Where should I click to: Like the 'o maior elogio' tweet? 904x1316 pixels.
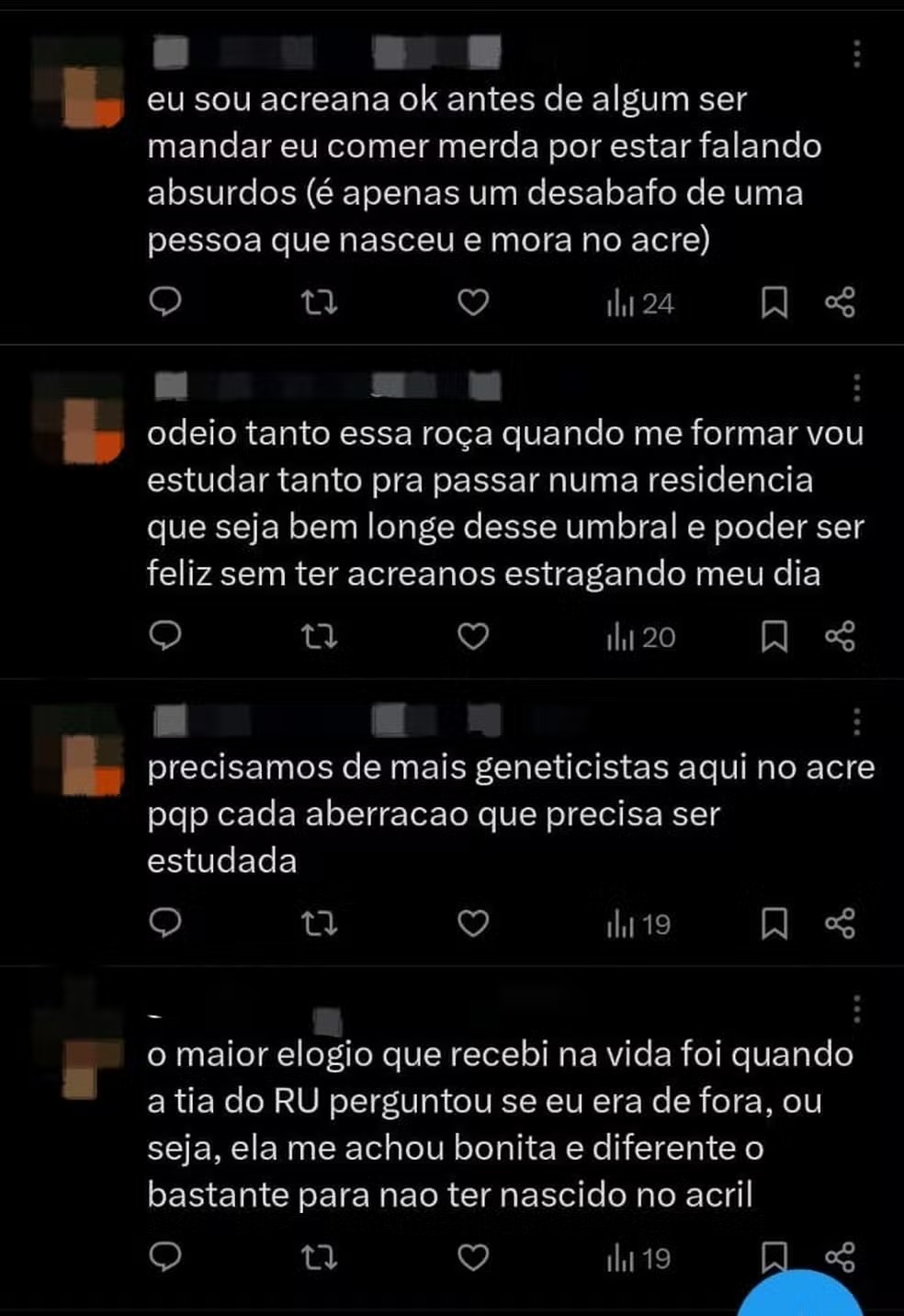pos(473,1256)
